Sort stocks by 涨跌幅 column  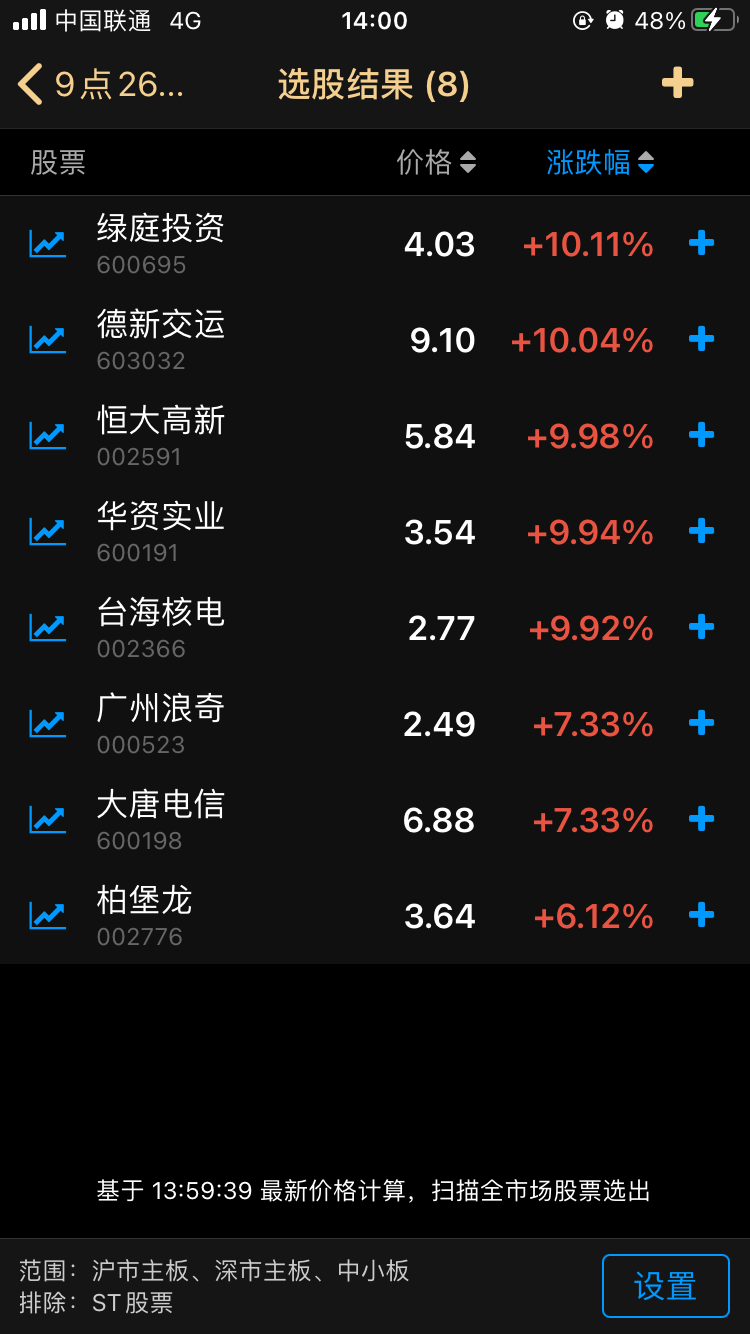point(600,162)
